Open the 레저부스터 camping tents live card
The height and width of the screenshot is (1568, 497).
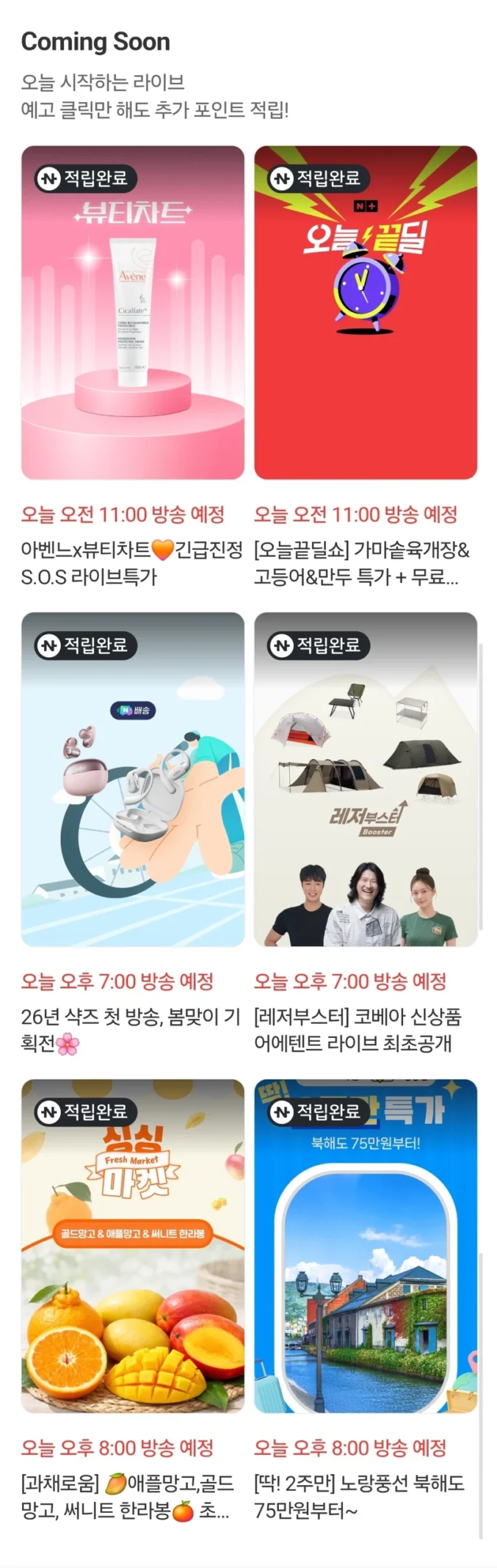click(366, 778)
